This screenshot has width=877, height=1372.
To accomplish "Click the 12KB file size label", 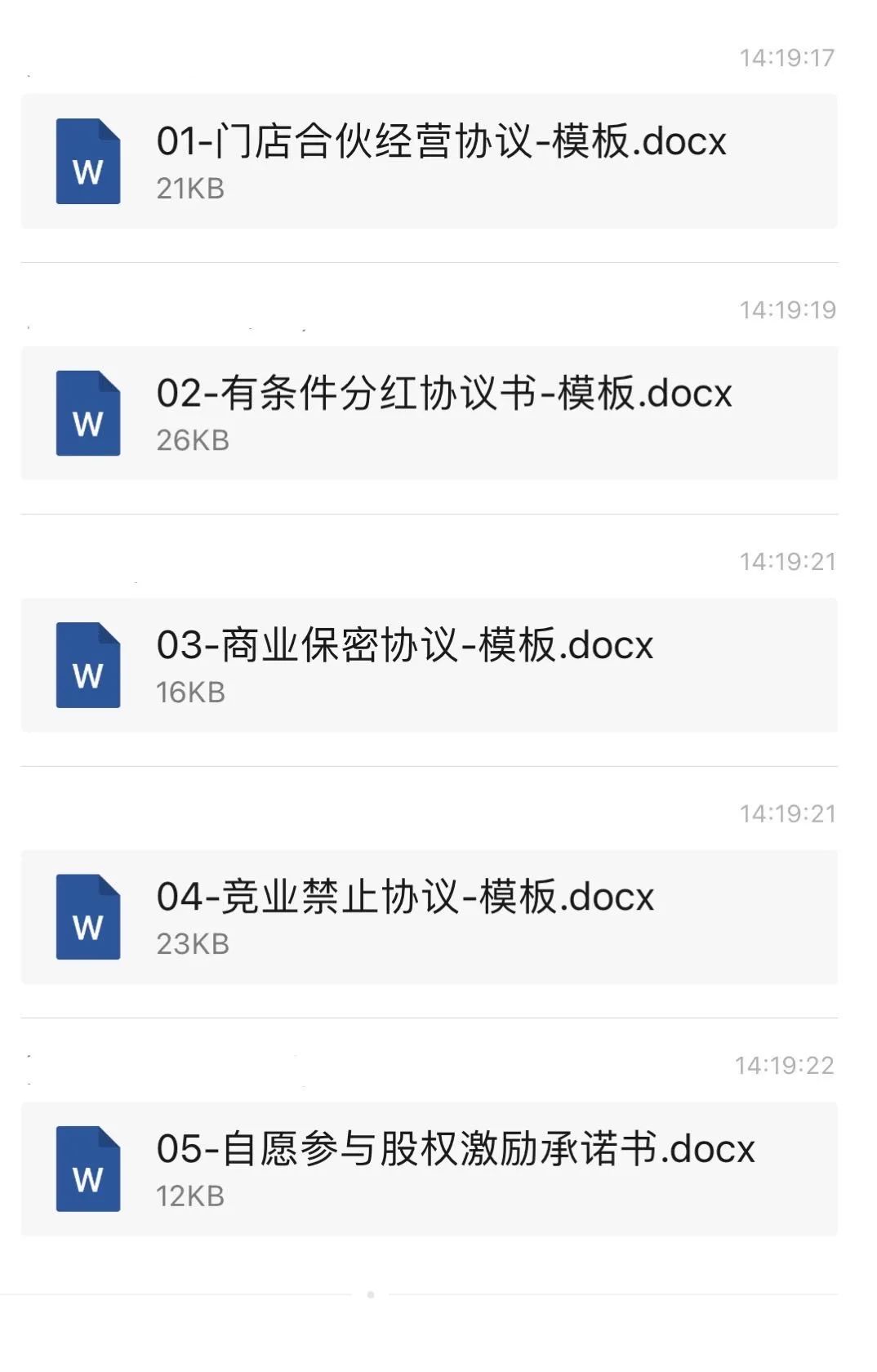I will [x=189, y=1199].
